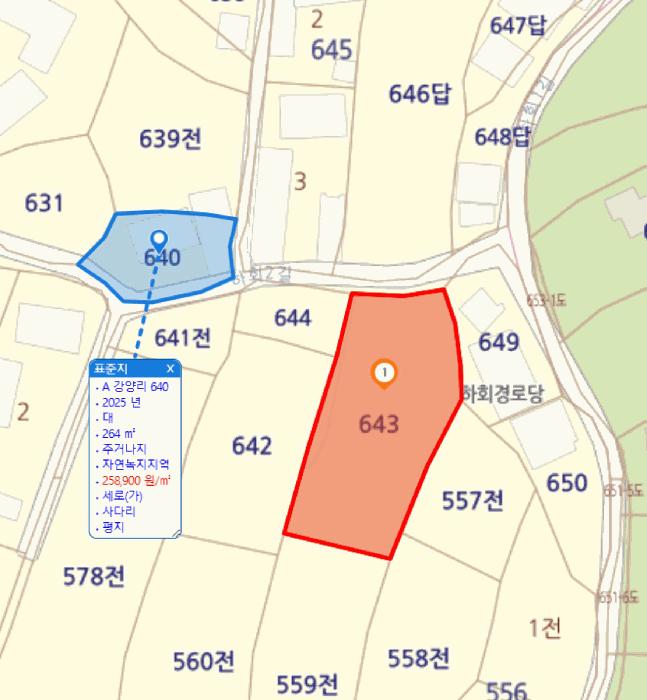Close the 표준지 info popup

170,368
